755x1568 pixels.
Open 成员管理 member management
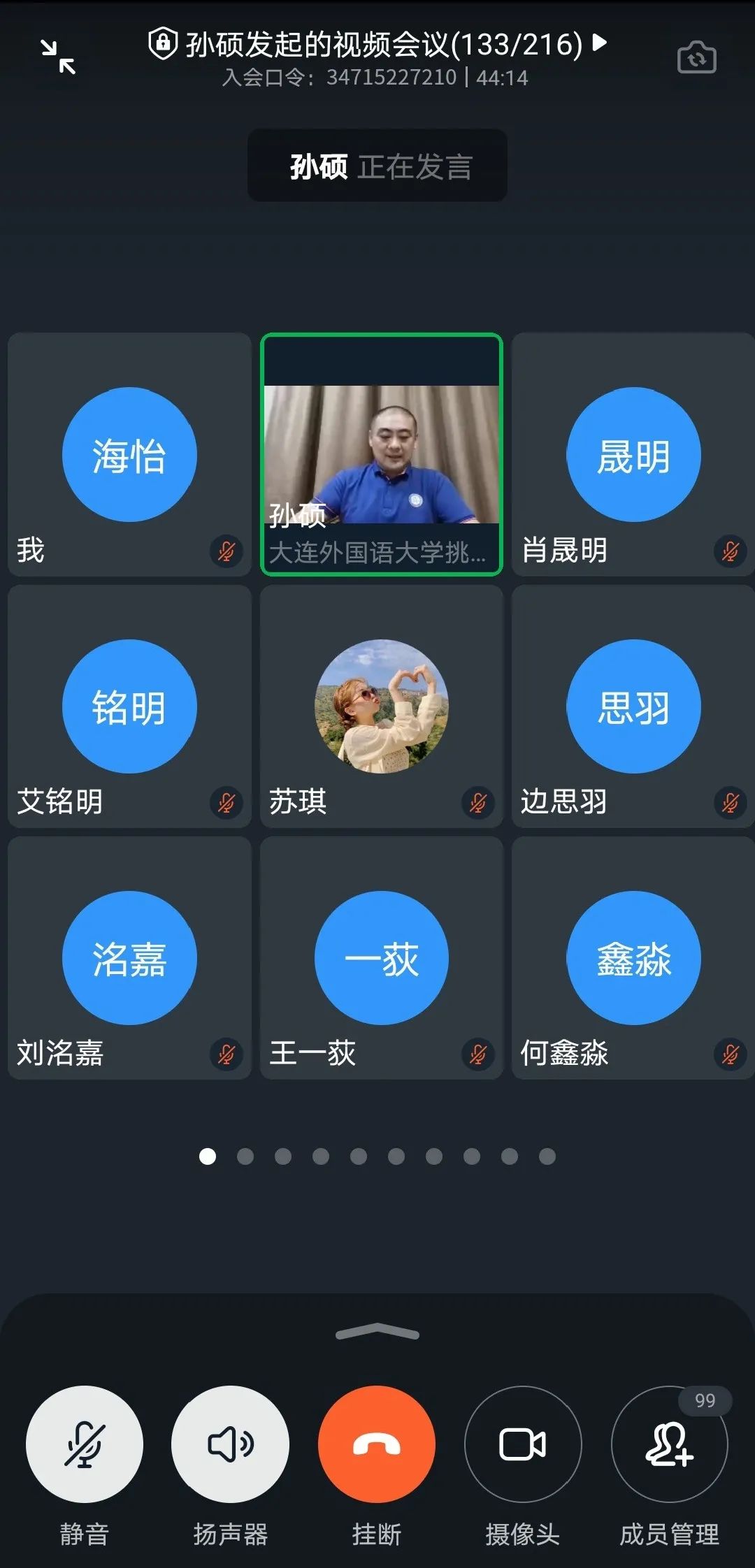tap(669, 1444)
